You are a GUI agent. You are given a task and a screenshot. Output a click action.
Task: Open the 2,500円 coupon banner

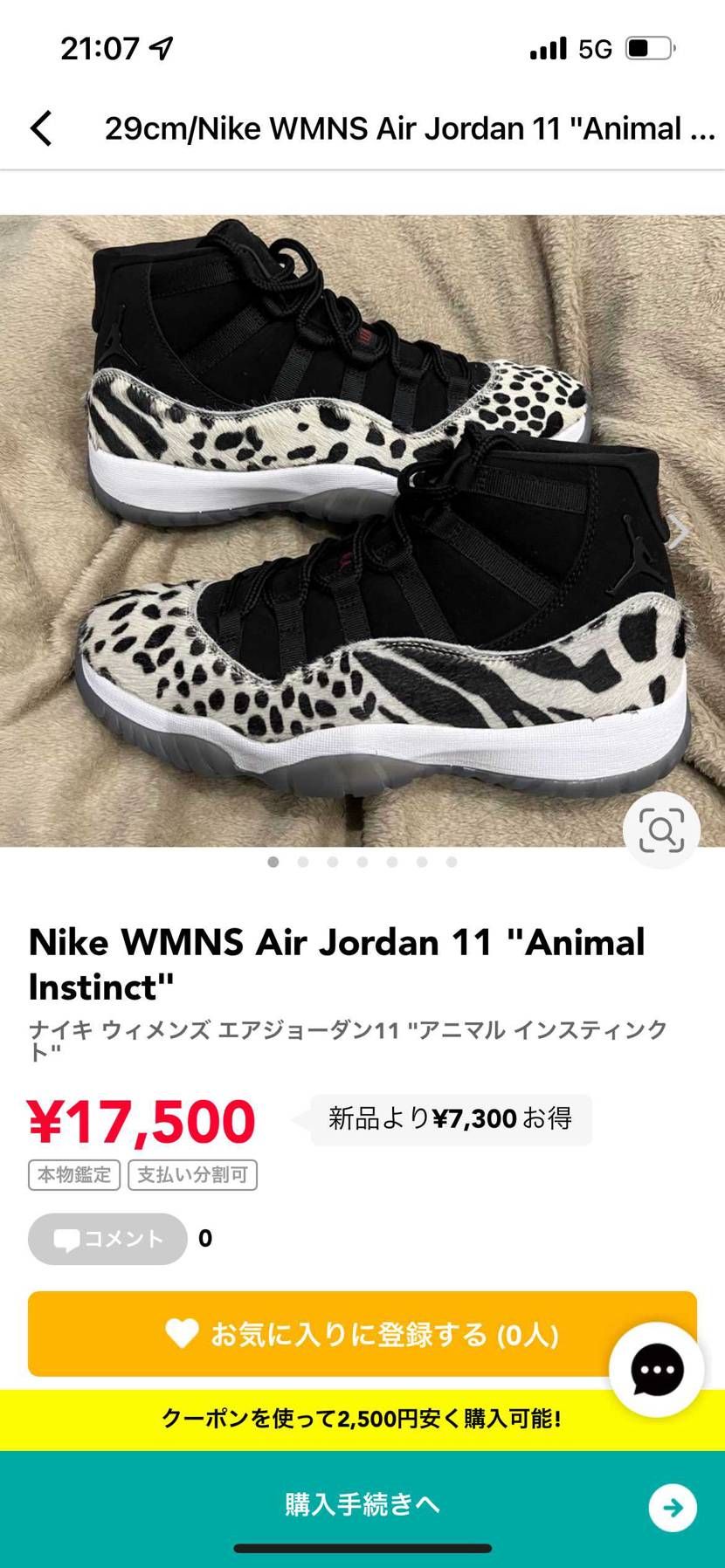click(x=362, y=1420)
